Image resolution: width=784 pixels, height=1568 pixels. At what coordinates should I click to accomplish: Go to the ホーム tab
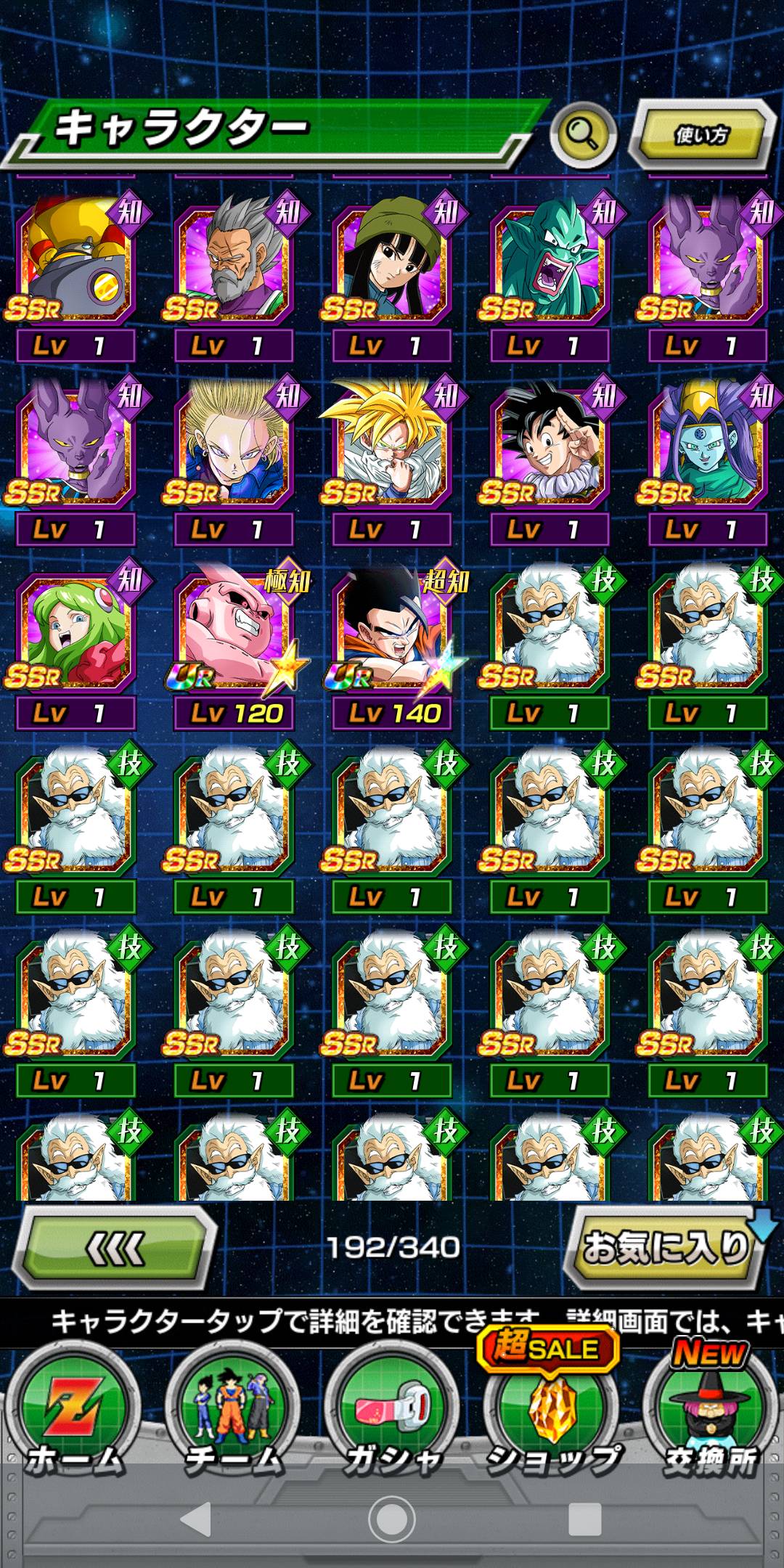(74, 1421)
